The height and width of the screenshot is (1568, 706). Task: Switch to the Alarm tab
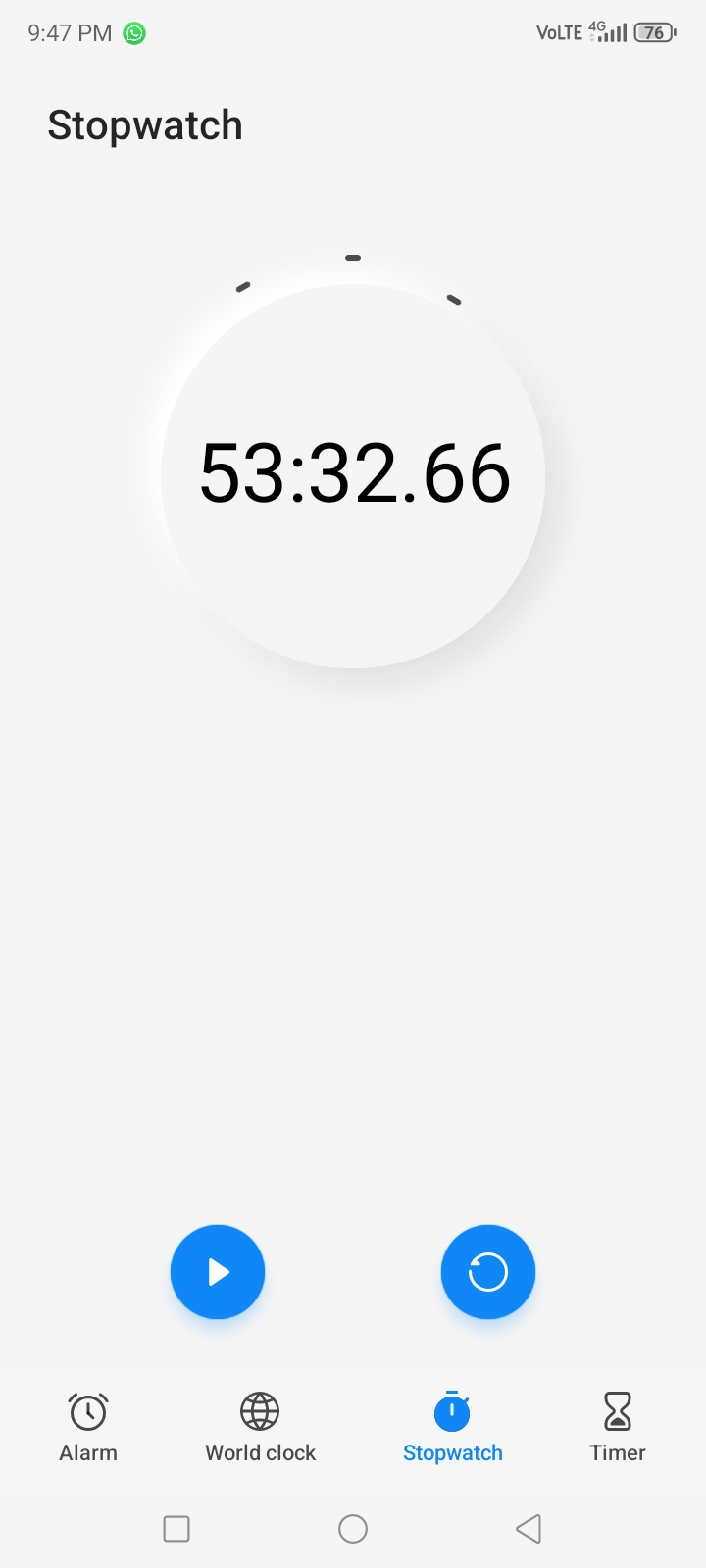(88, 1428)
